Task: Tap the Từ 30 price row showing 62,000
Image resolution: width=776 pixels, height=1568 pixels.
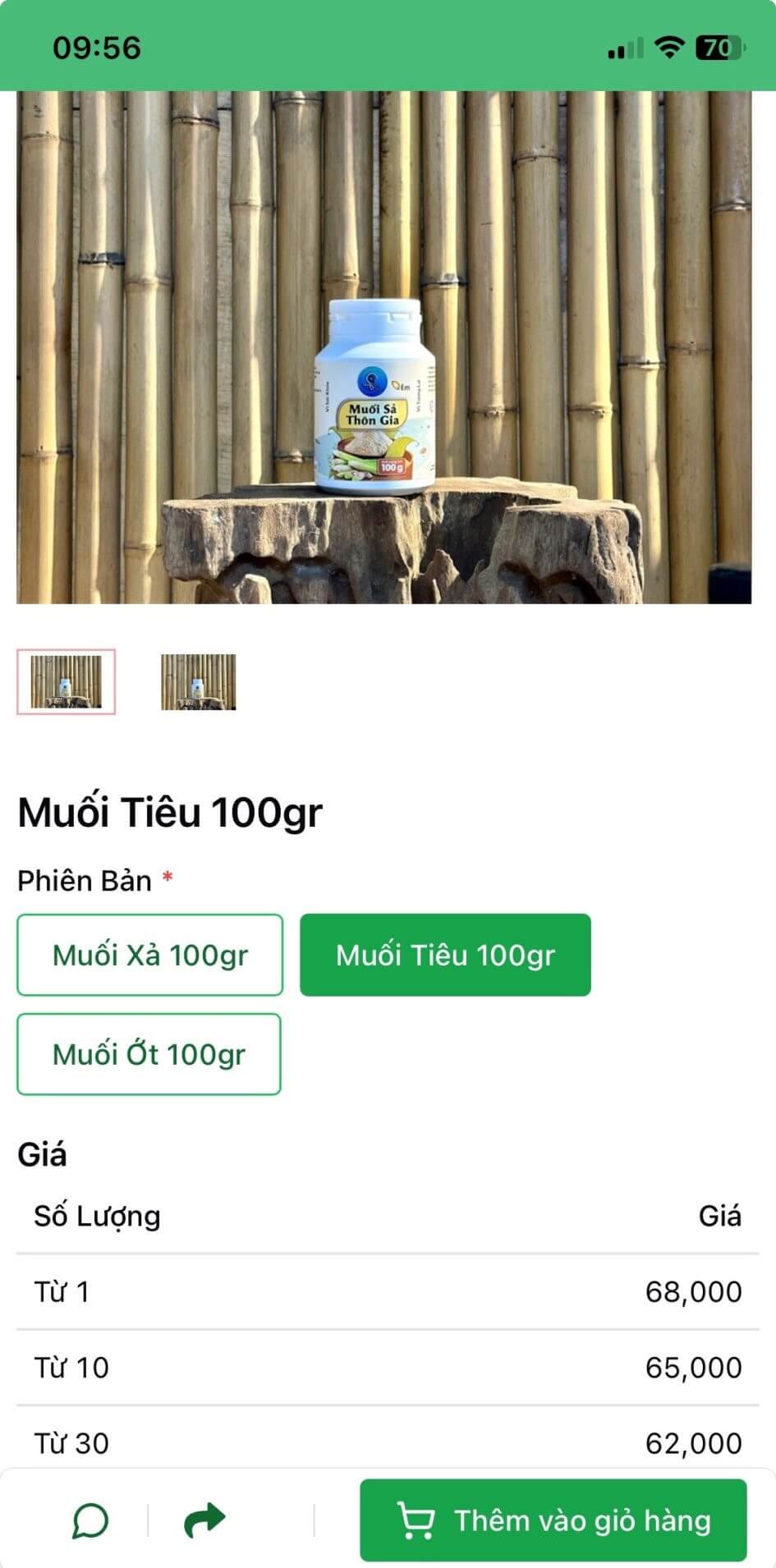Action: point(388,1443)
